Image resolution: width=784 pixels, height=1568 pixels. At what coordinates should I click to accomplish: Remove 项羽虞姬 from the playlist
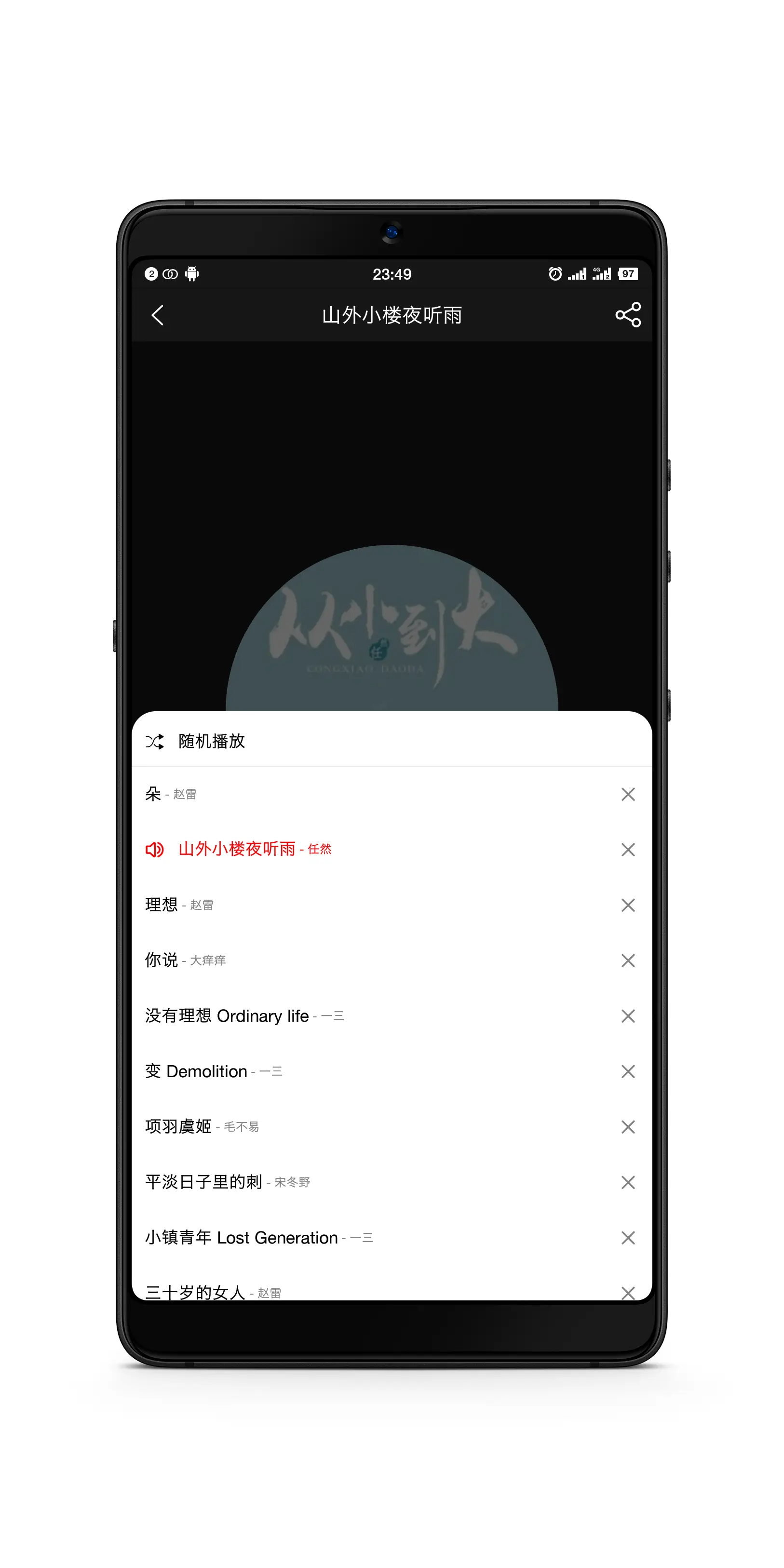(x=628, y=1127)
